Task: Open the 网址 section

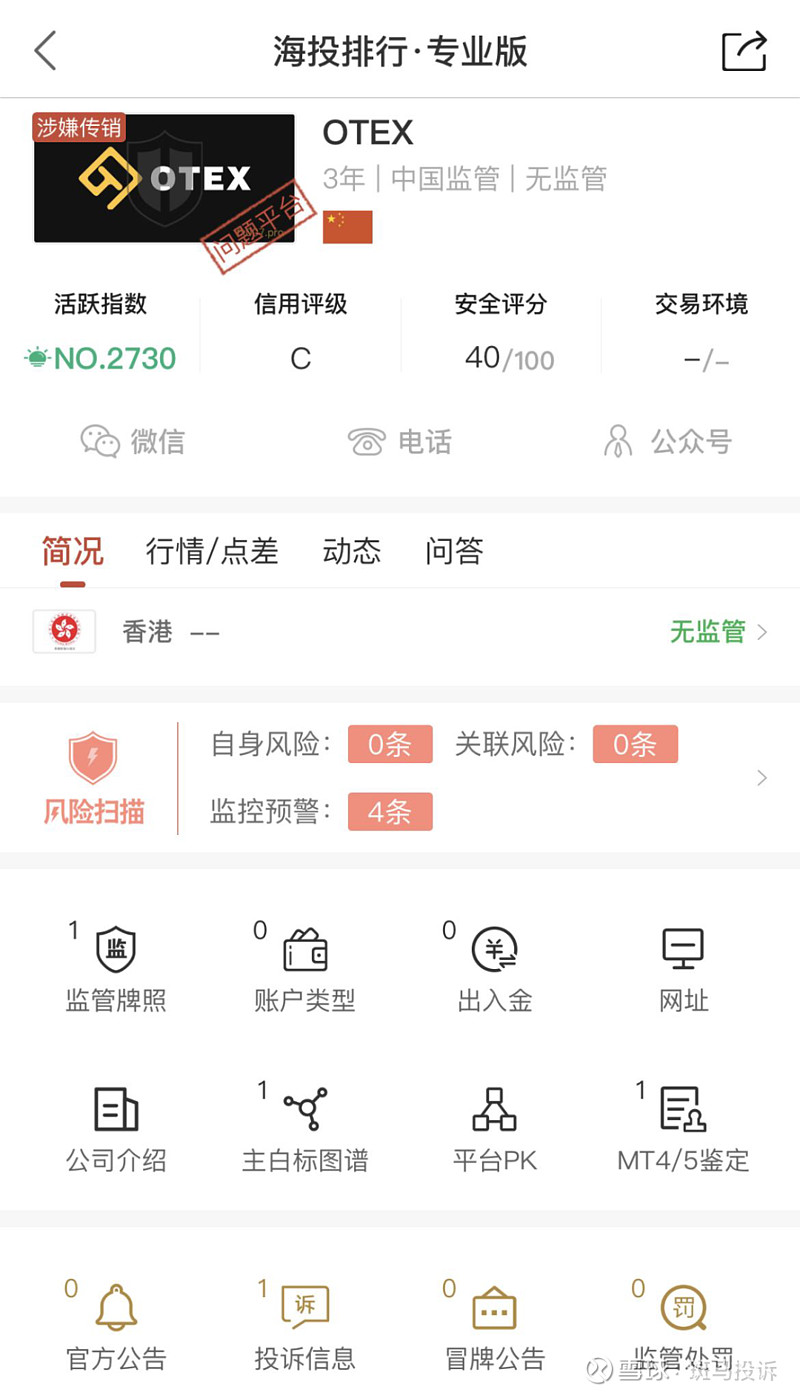Action: (x=684, y=968)
